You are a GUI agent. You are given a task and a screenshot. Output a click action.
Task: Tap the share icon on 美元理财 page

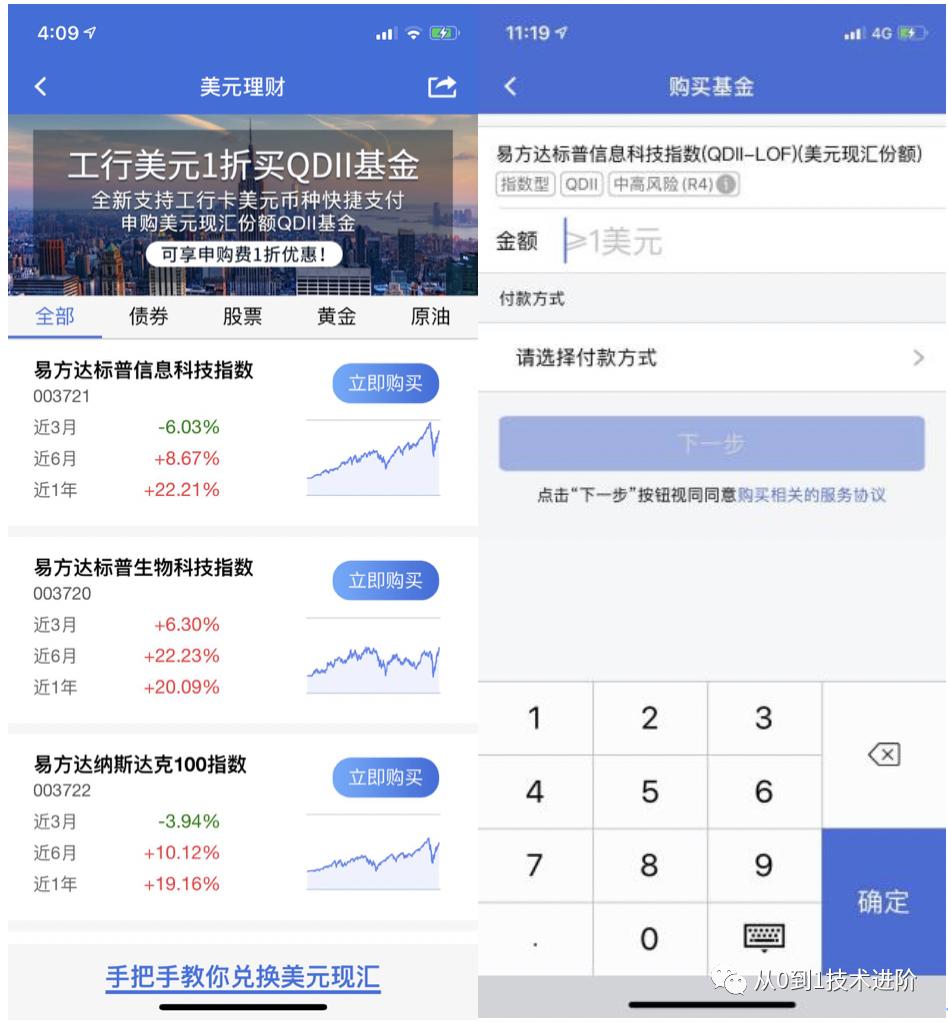click(x=440, y=87)
